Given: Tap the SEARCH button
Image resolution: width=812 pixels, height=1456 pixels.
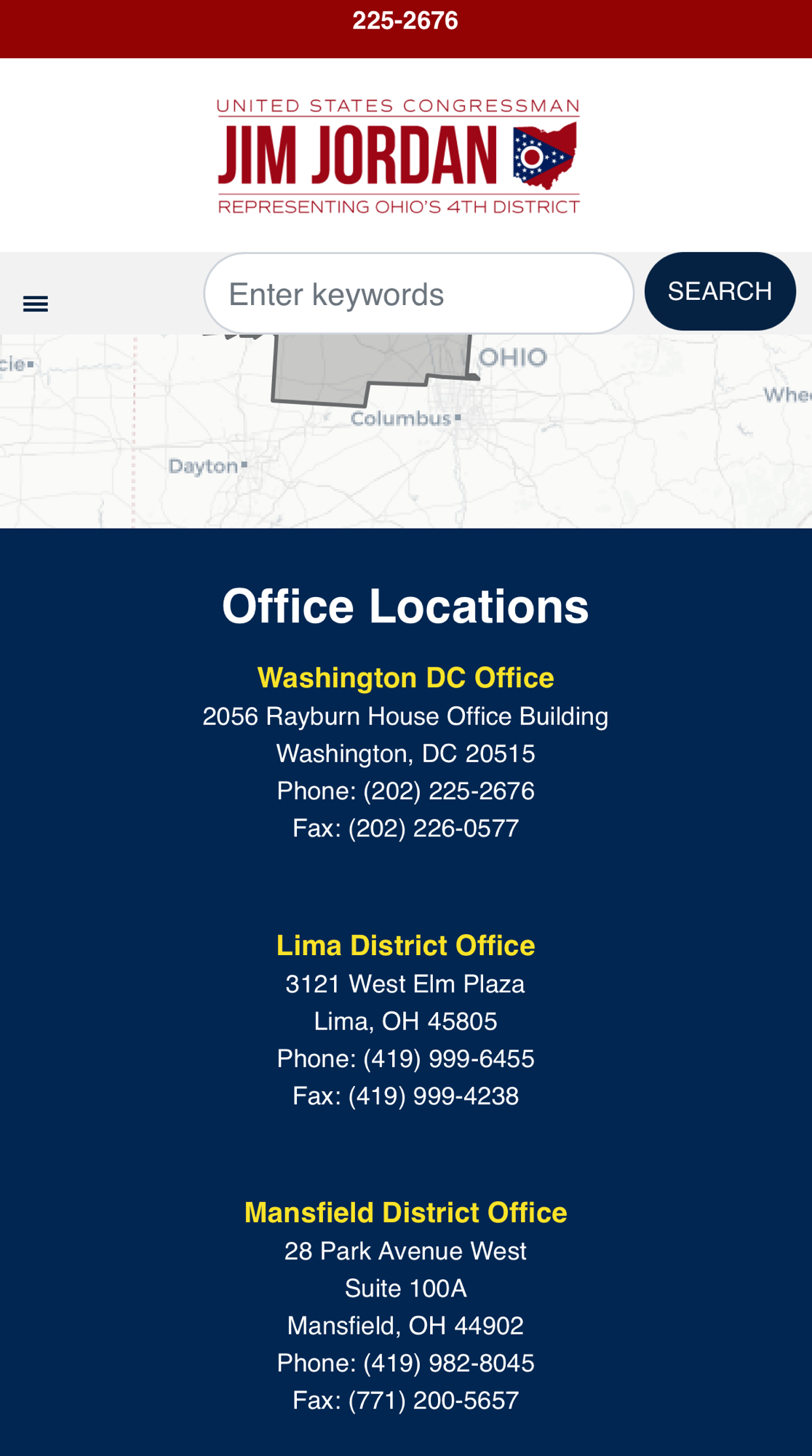Looking at the screenshot, I should pyautogui.click(x=720, y=291).
